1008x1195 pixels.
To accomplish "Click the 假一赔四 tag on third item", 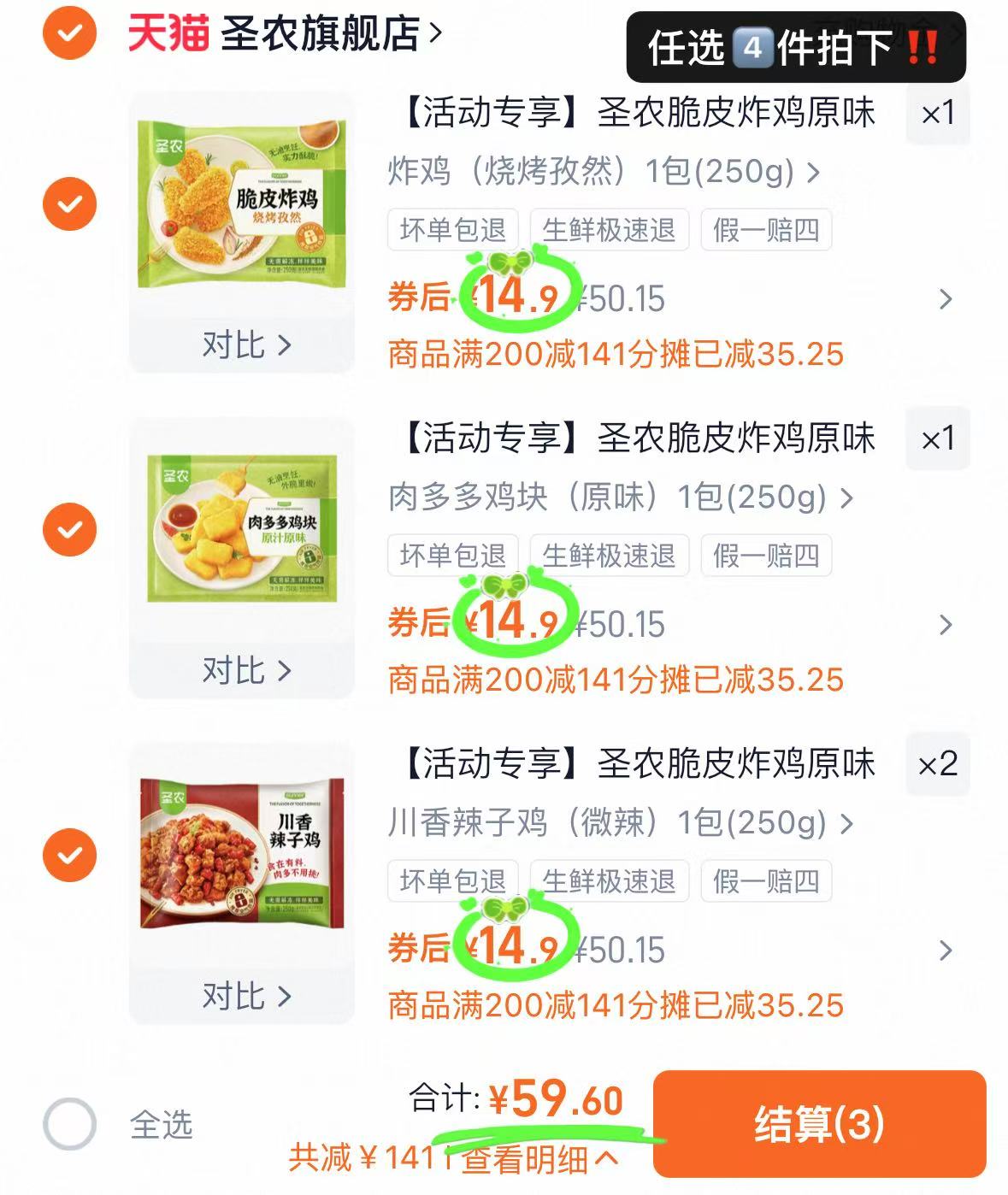I will point(765,881).
